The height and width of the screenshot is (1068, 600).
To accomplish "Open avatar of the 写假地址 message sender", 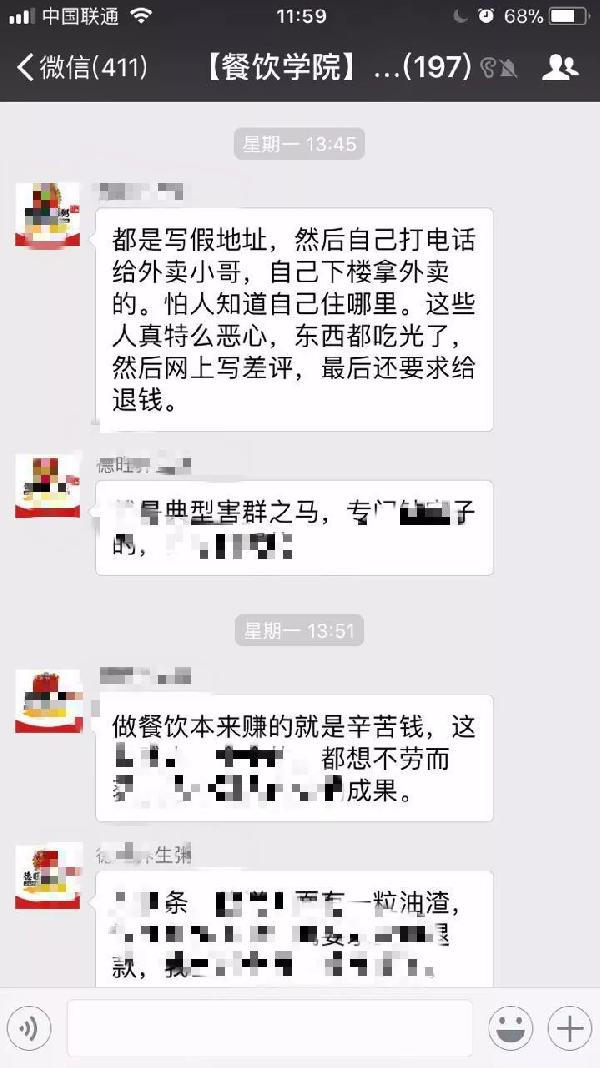I will 48,215.
